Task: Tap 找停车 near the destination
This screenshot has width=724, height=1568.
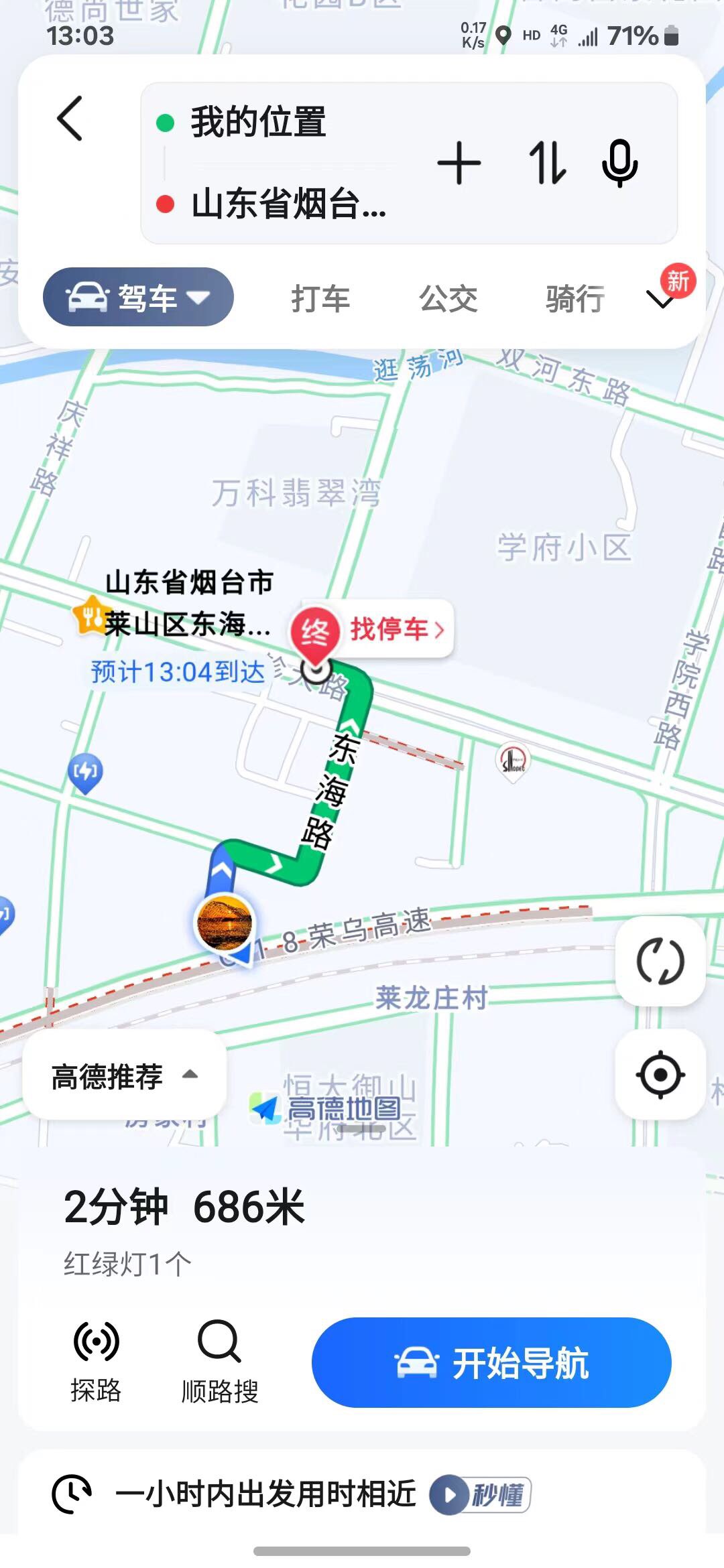Action: pos(397,629)
